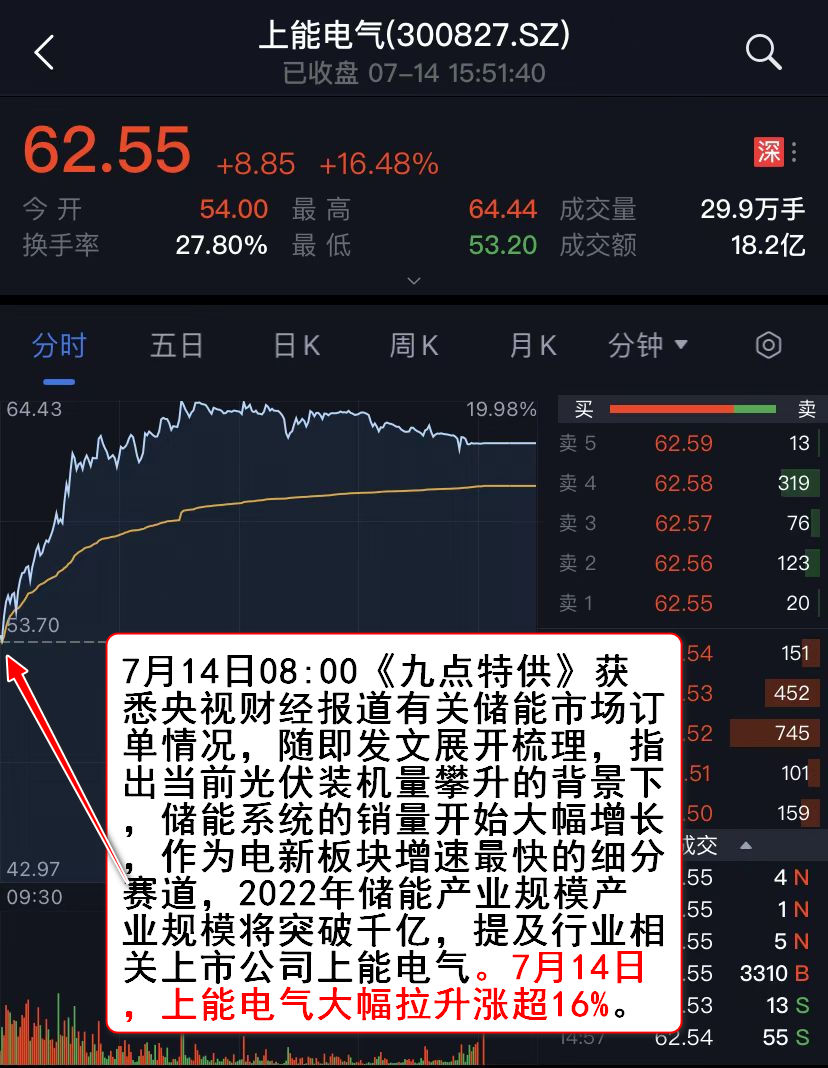828x1068 pixels.
Task: Select the 周K chart tab
Action: (414, 346)
